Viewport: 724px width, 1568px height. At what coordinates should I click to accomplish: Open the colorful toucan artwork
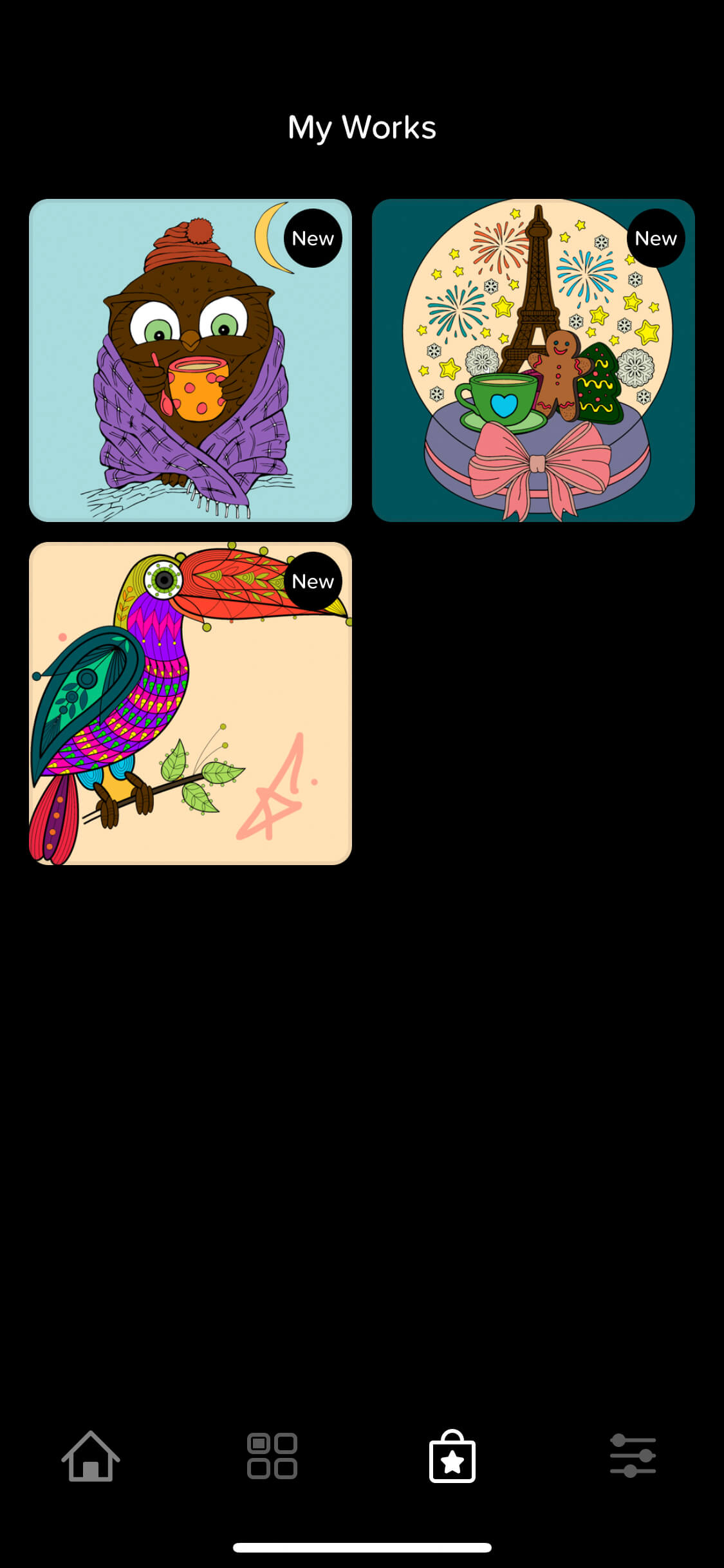[x=190, y=704]
